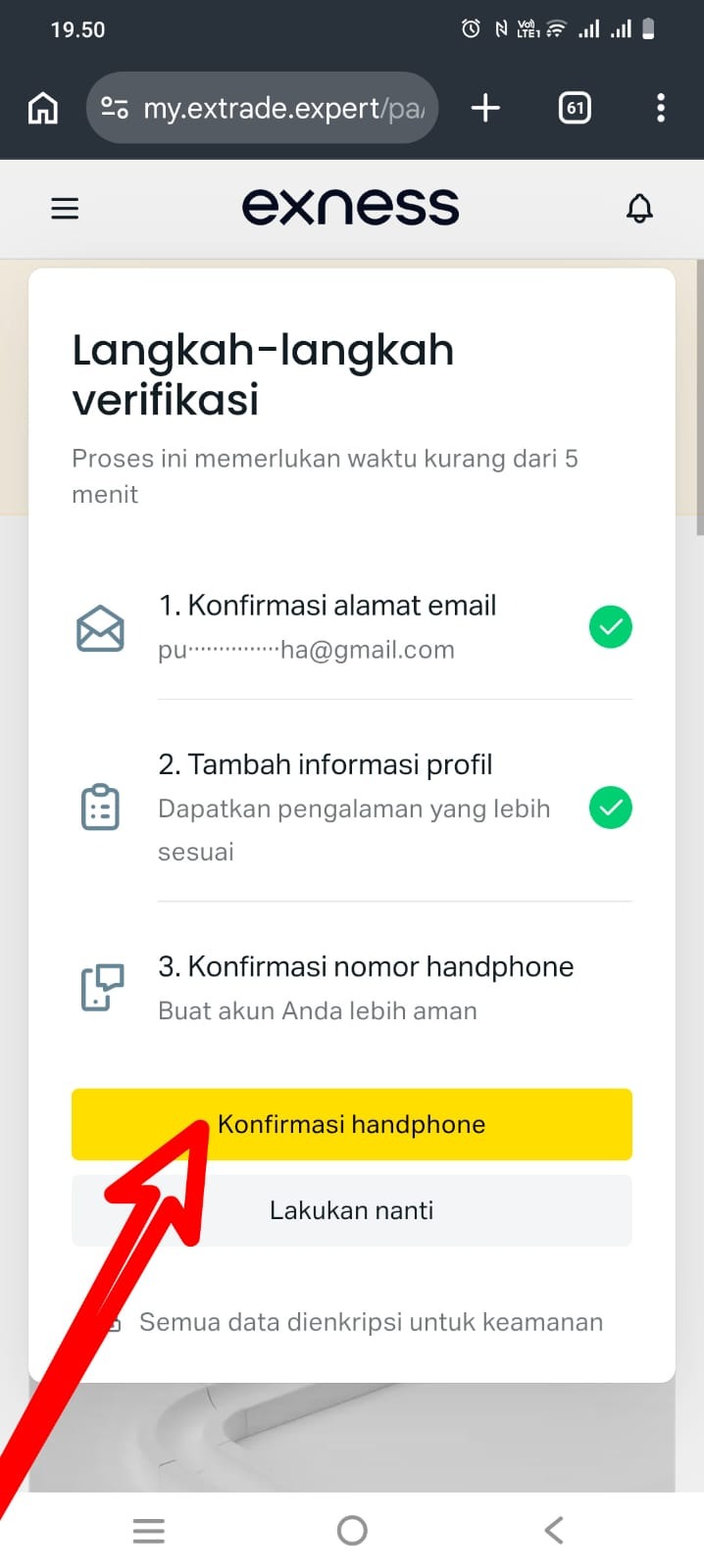Open the notifications bell
Image resolution: width=704 pixels, height=1568 pixels.
point(639,208)
